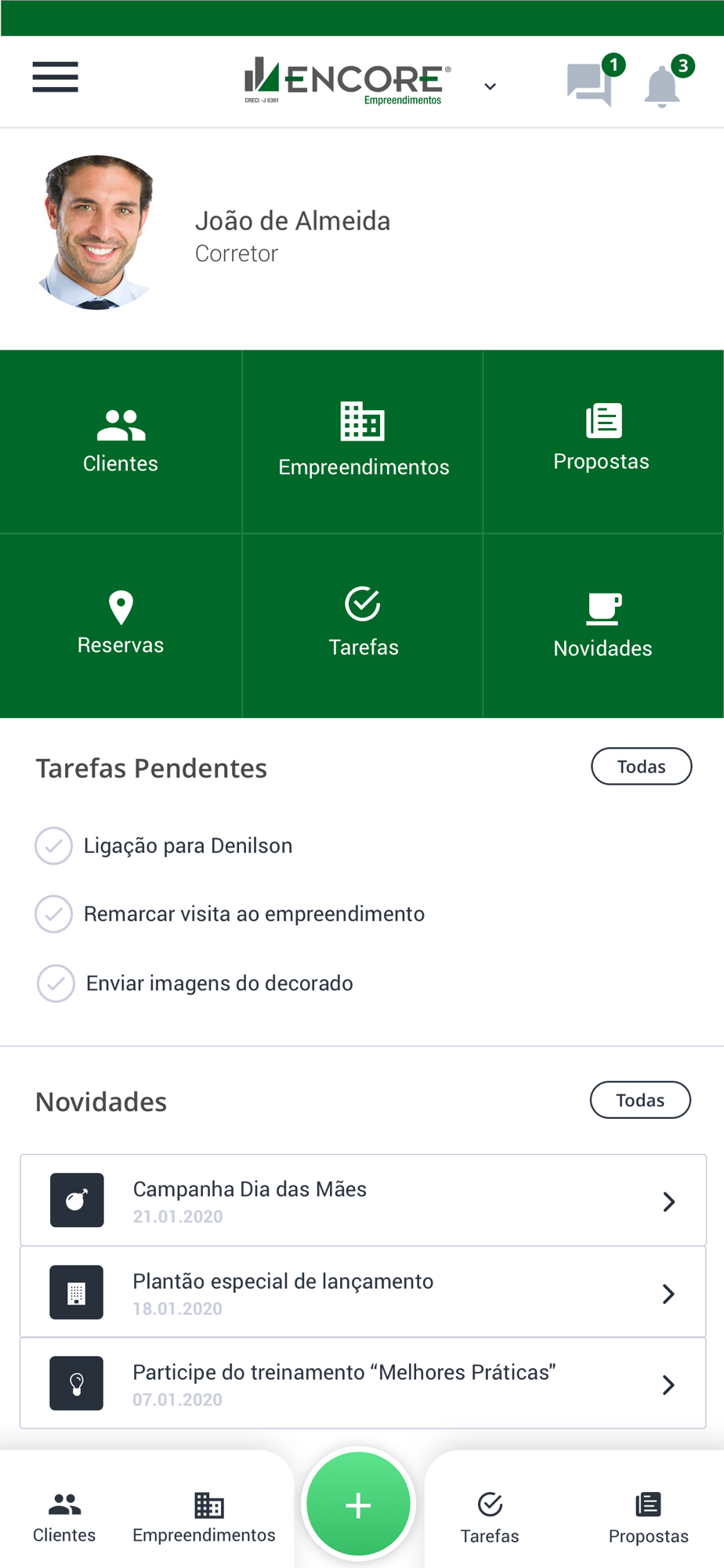Open the chat messages icon

589,85
